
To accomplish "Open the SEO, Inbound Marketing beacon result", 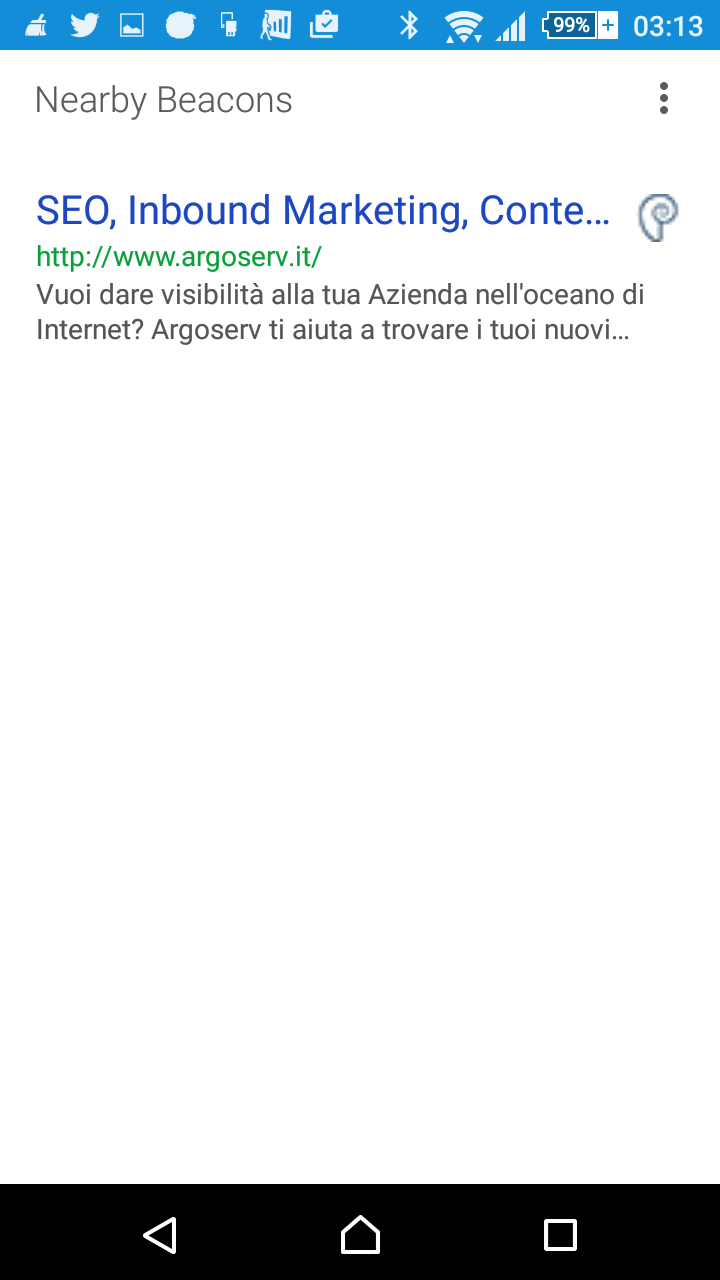I will coord(323,212).
